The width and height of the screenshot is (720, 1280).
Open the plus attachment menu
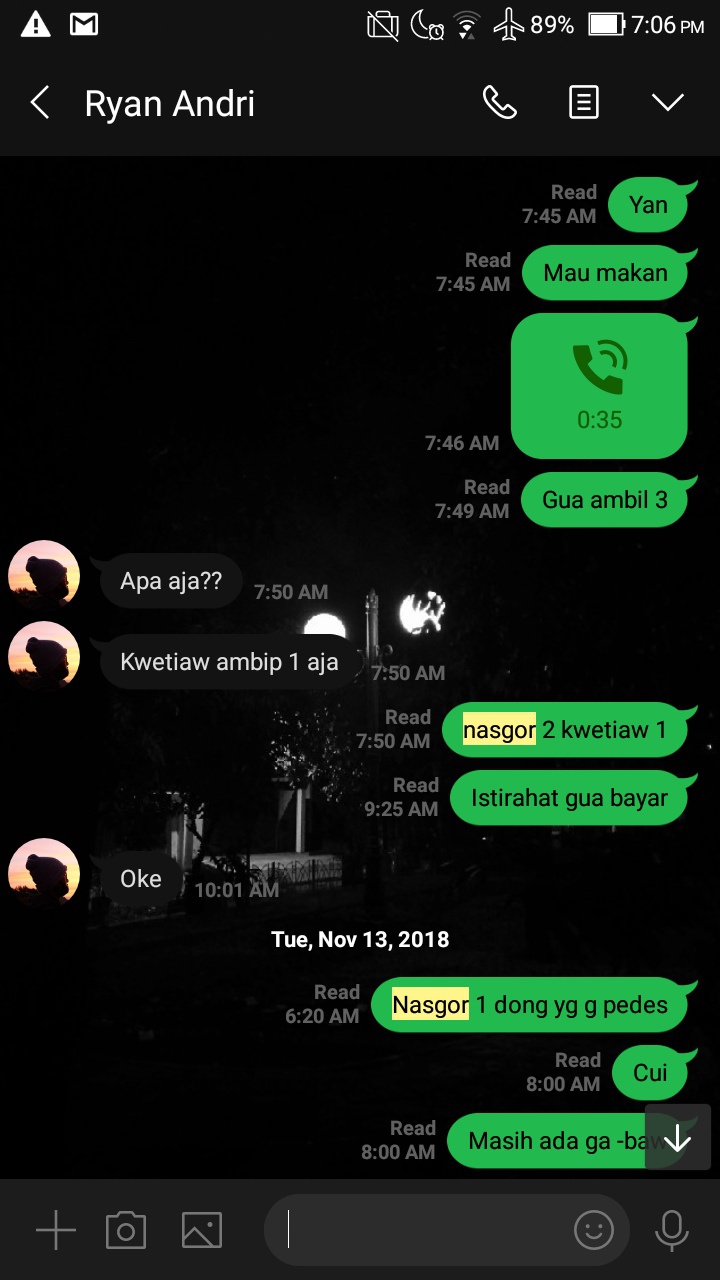coord(56,1230)
